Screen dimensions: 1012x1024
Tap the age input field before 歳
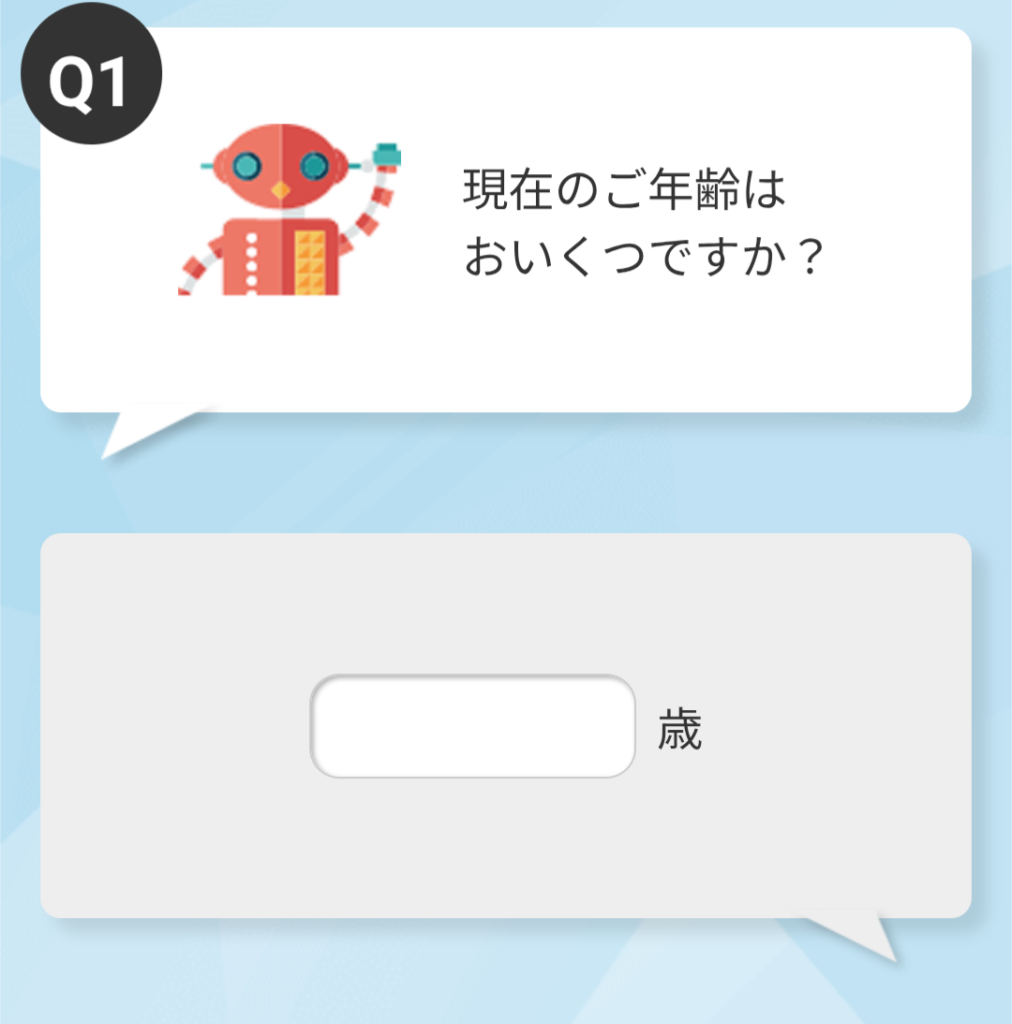(472, 726)
